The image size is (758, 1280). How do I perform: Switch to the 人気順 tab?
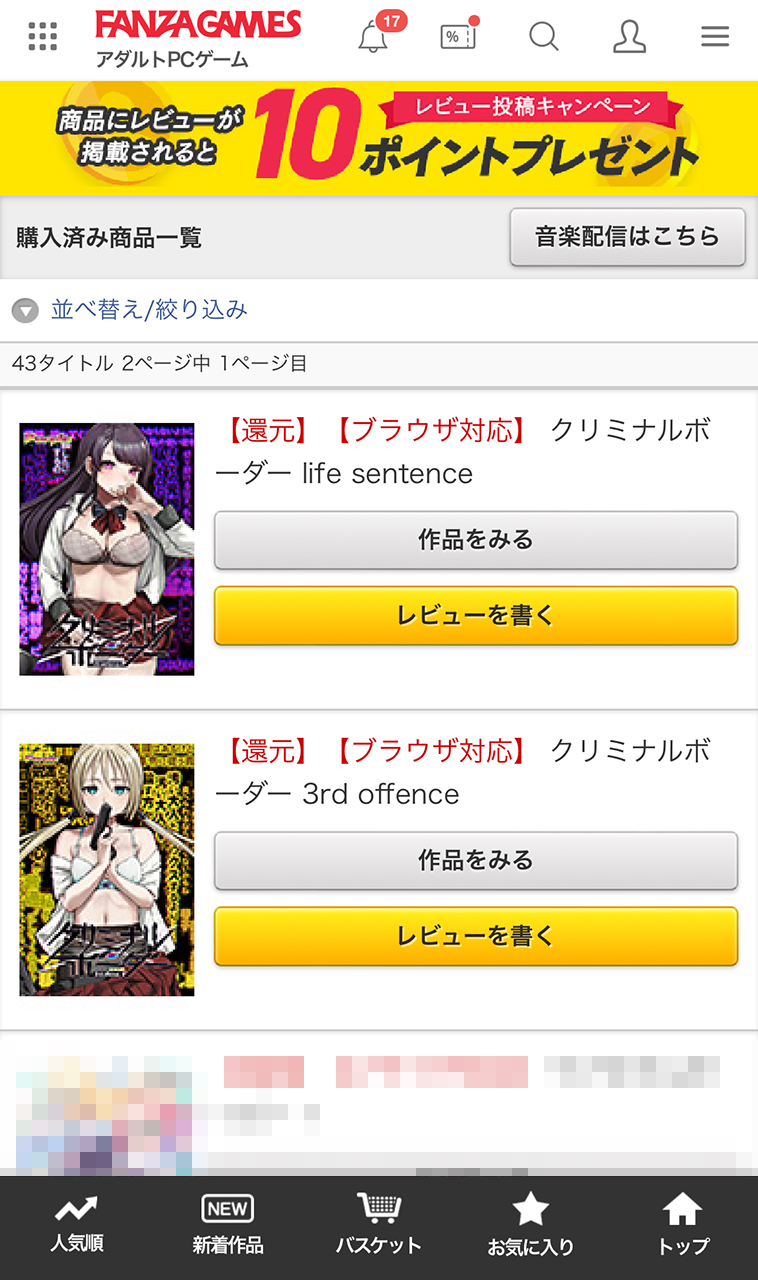(77, 1225)
